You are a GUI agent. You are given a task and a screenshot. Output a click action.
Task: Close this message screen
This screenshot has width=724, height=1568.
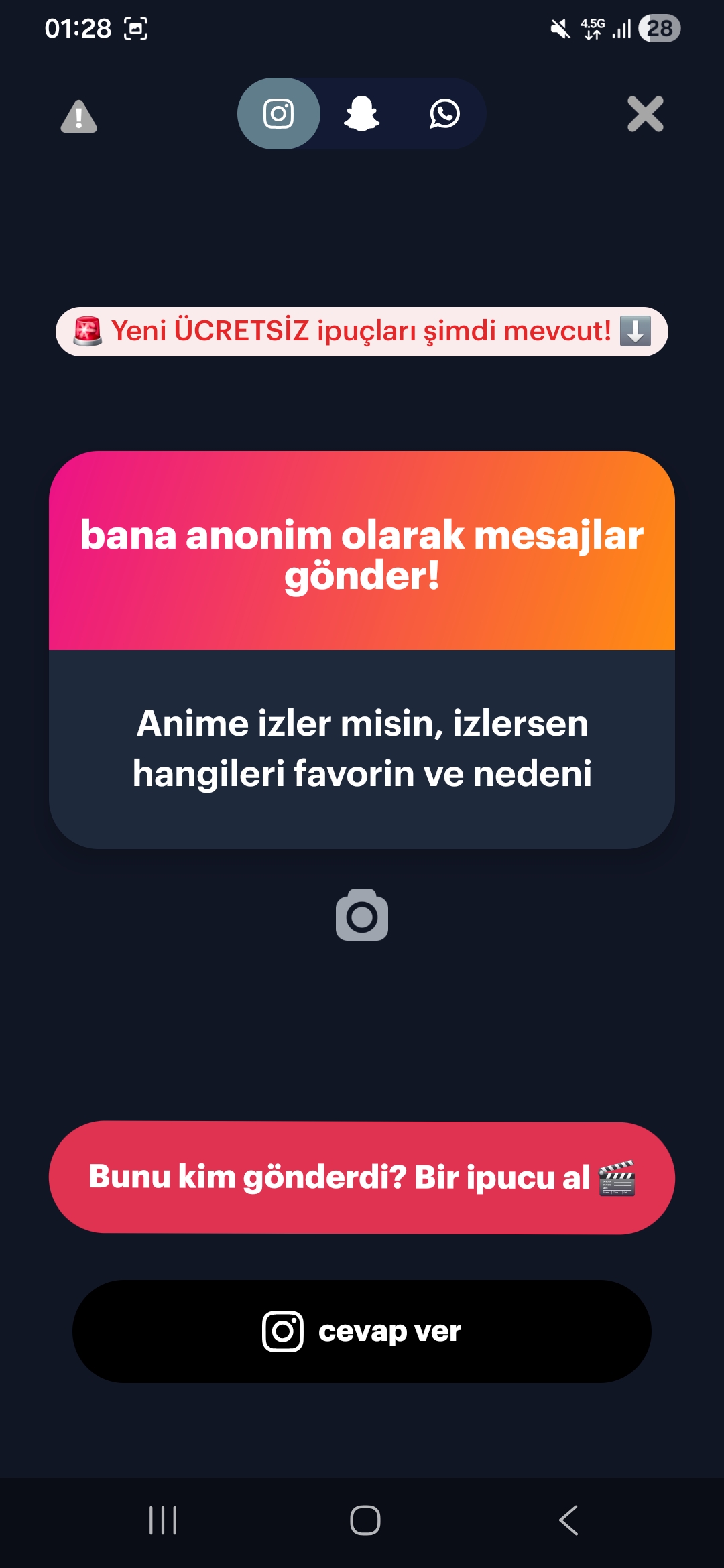pos(645,114)
